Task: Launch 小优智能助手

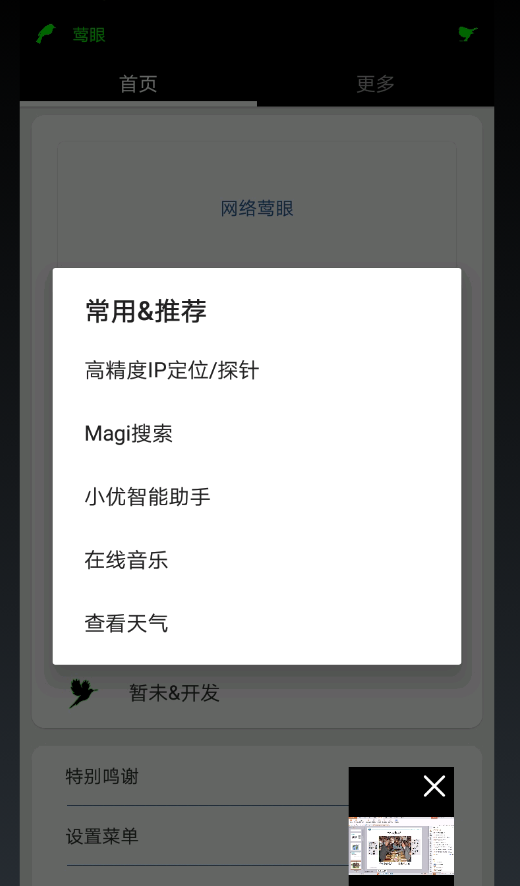Action: point(257,497)
